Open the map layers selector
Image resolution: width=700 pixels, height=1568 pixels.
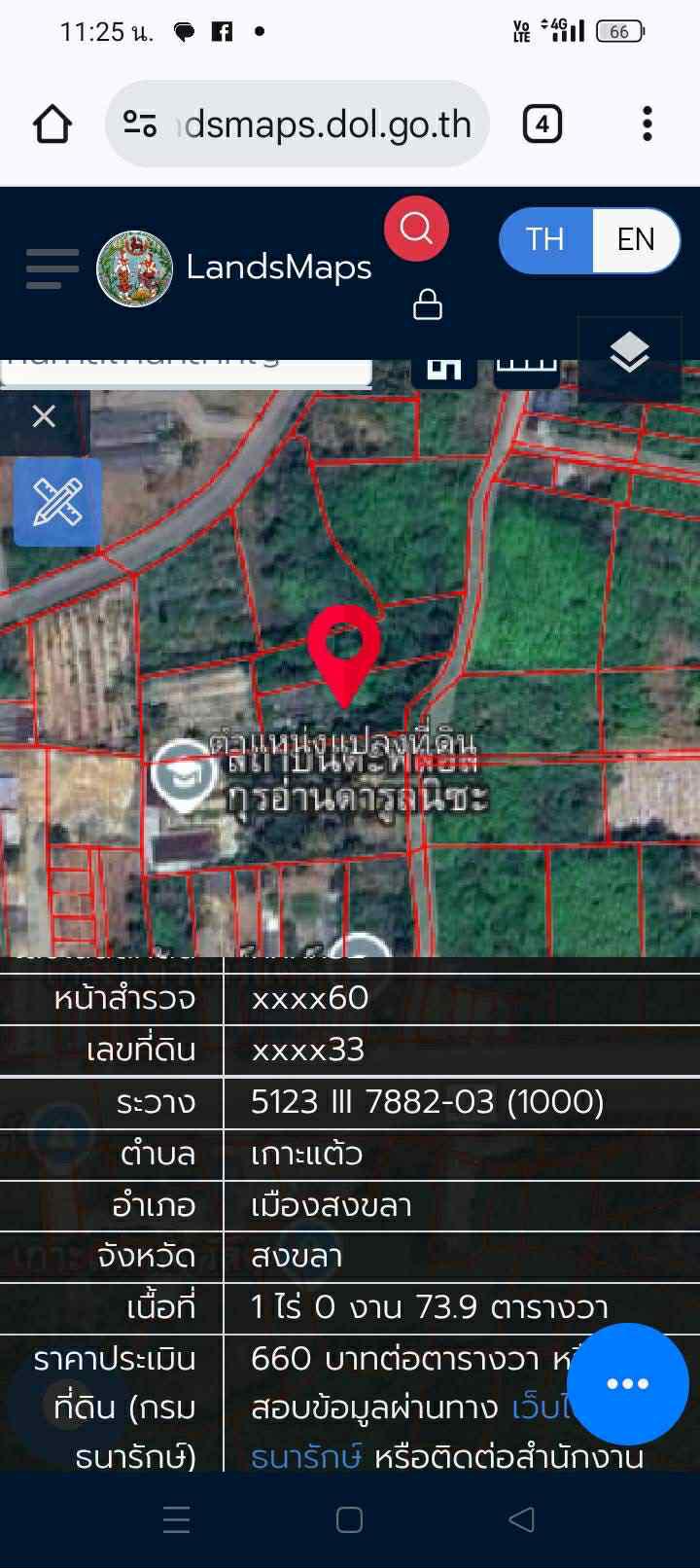[x=629, y=352]
